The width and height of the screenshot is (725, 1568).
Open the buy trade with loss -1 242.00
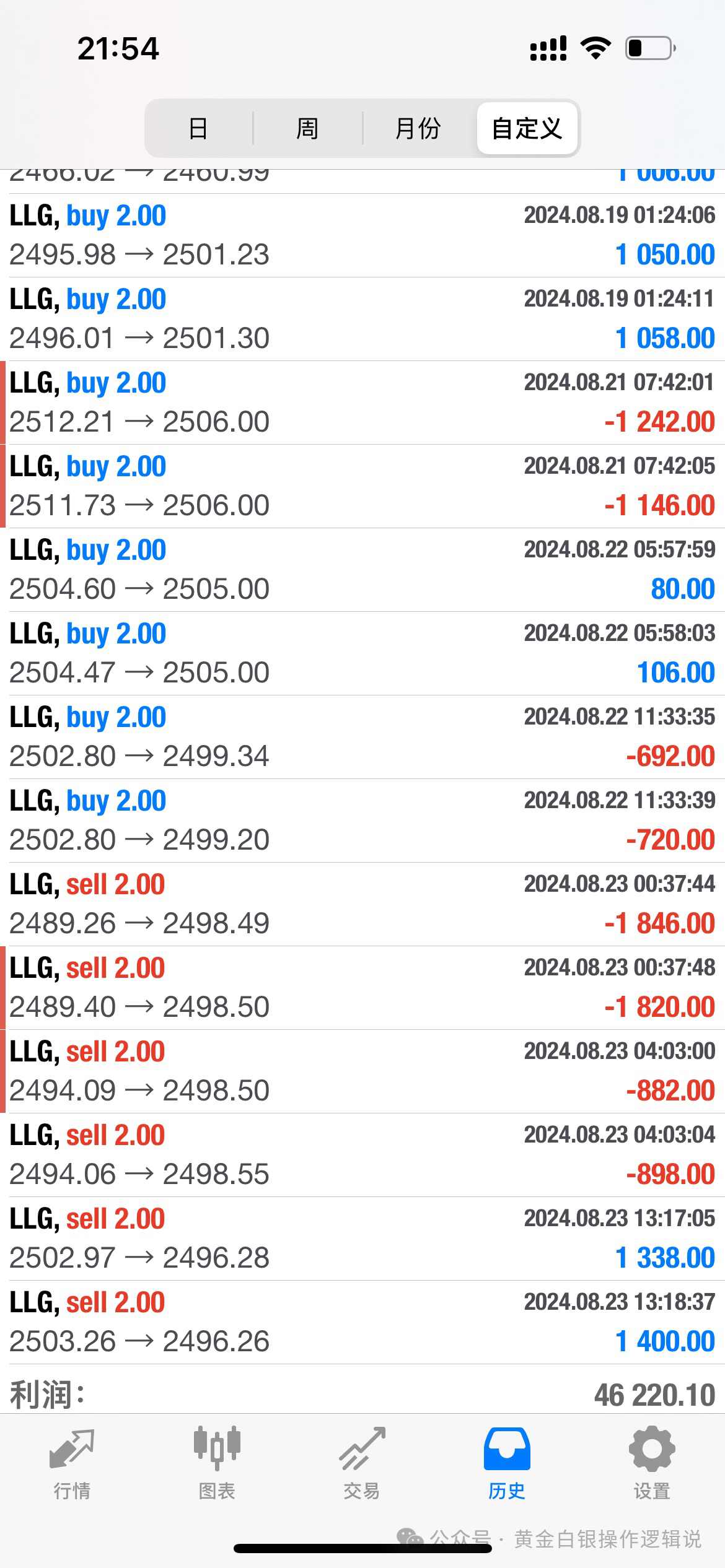pyautogui.click(x=362, y=403)
